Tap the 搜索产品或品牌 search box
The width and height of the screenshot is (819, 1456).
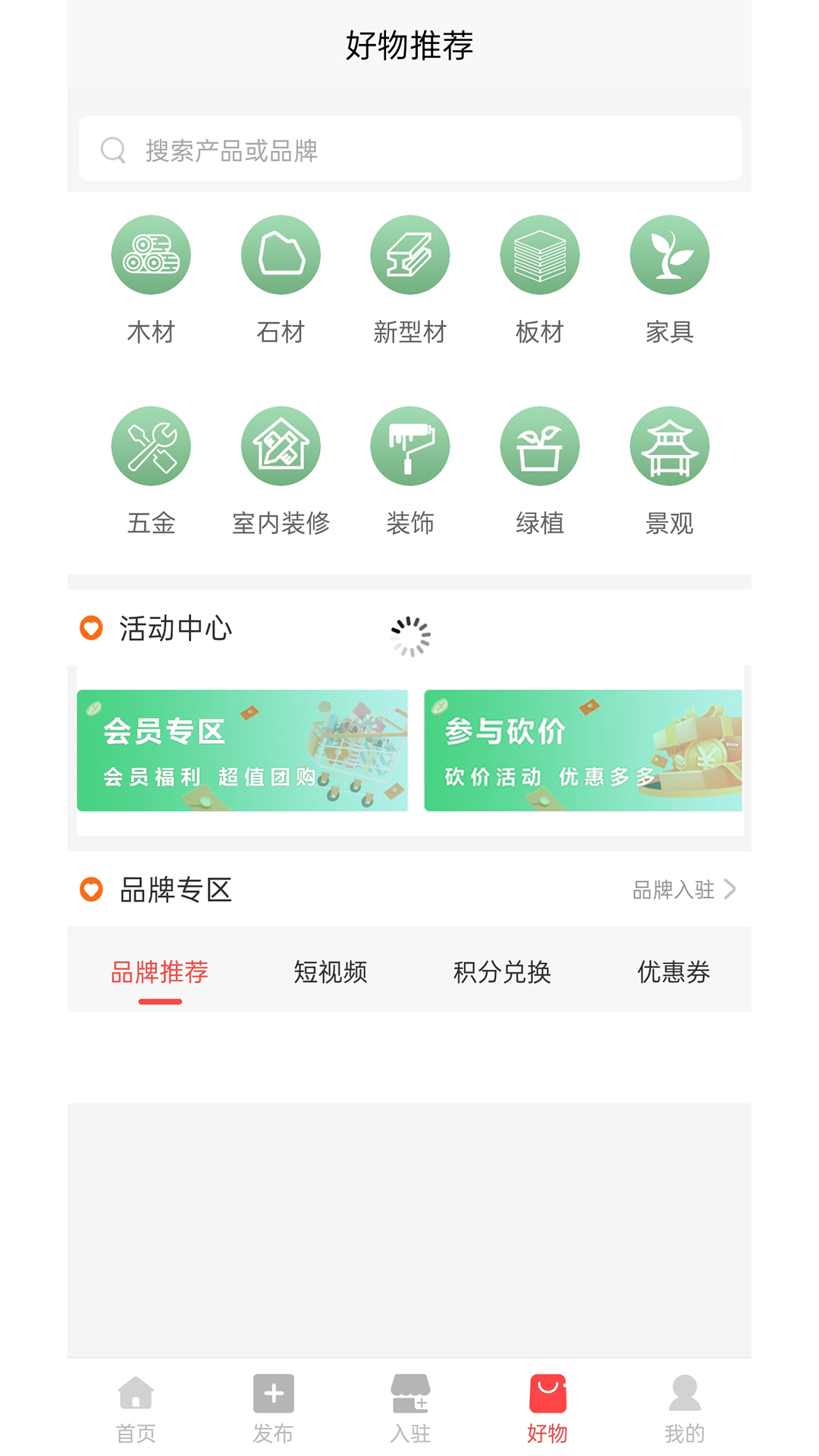409,149
